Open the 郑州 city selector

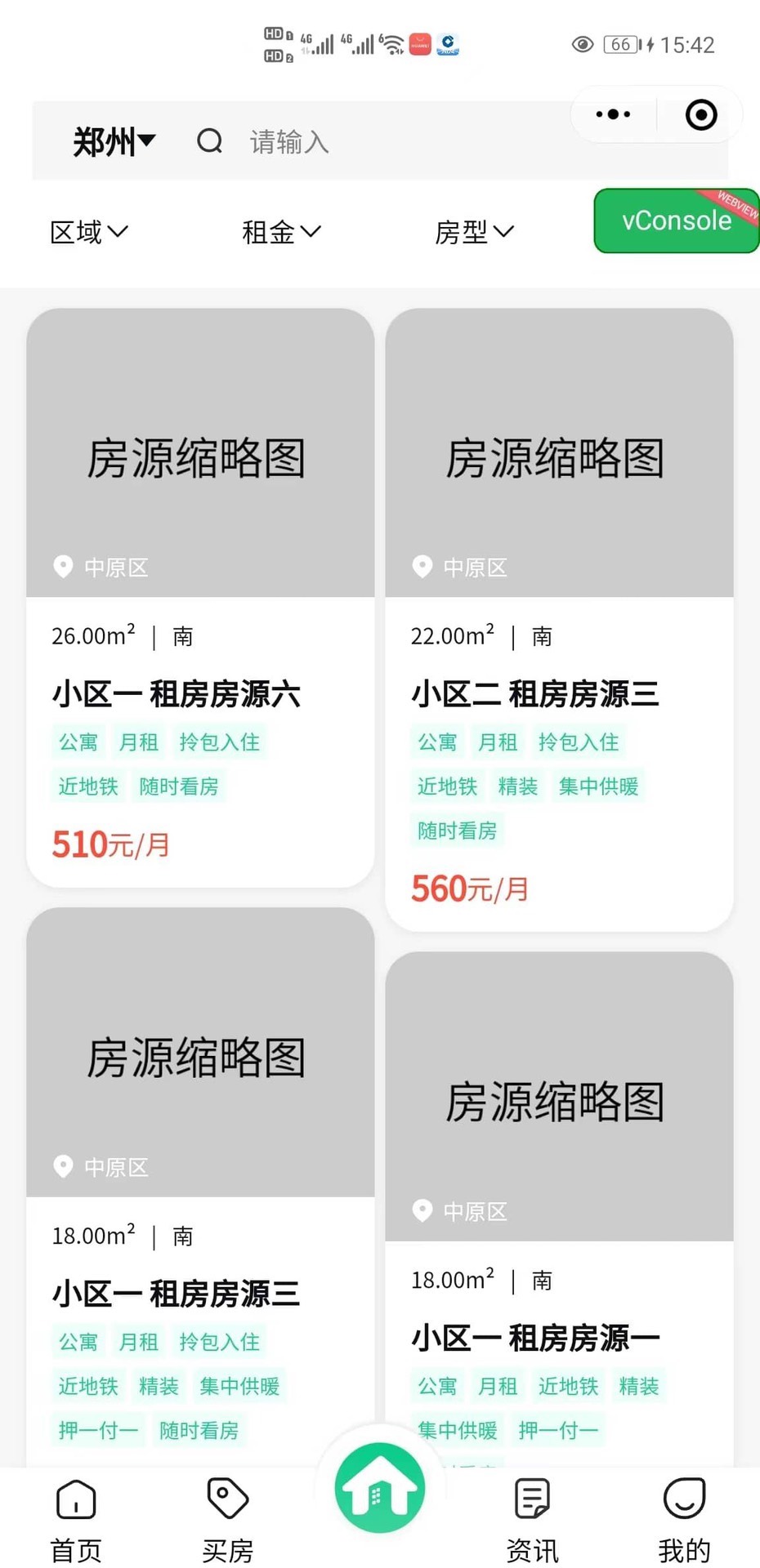coord(114,141)
